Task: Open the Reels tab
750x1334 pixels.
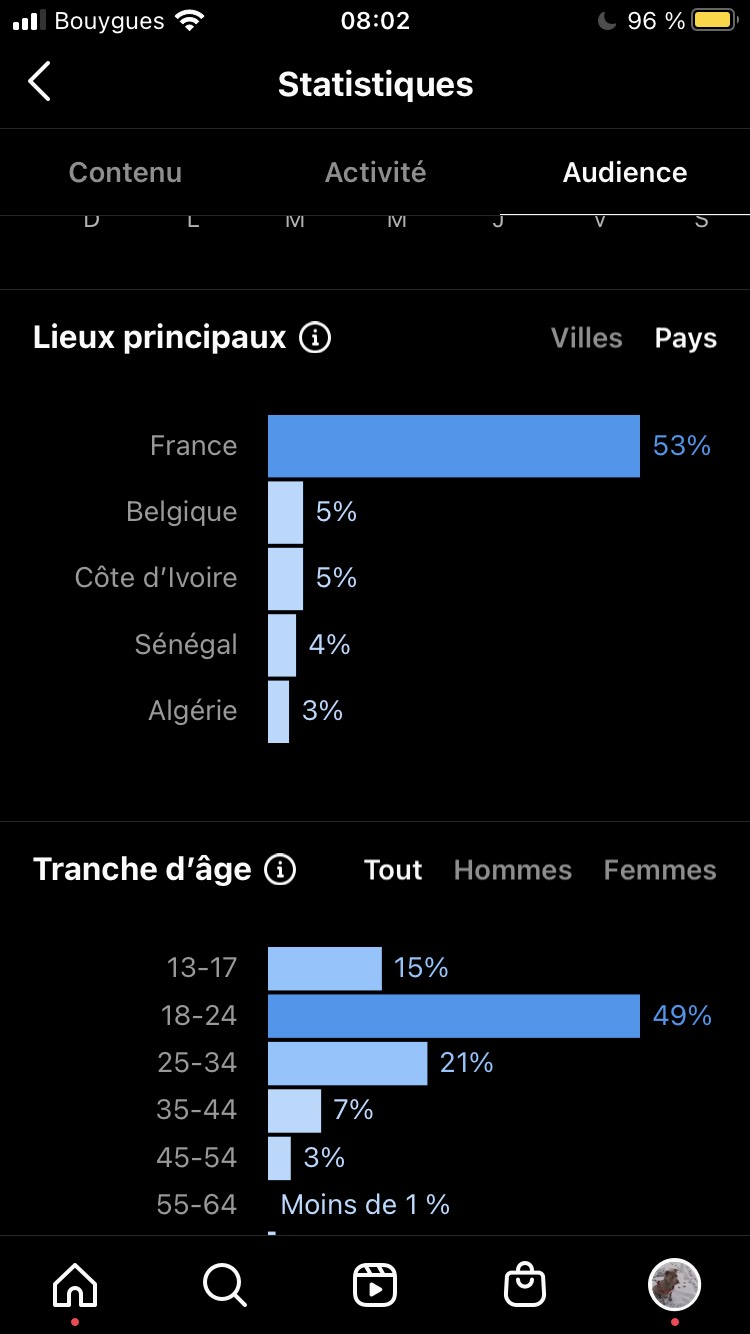Action: click(375, 1284)
